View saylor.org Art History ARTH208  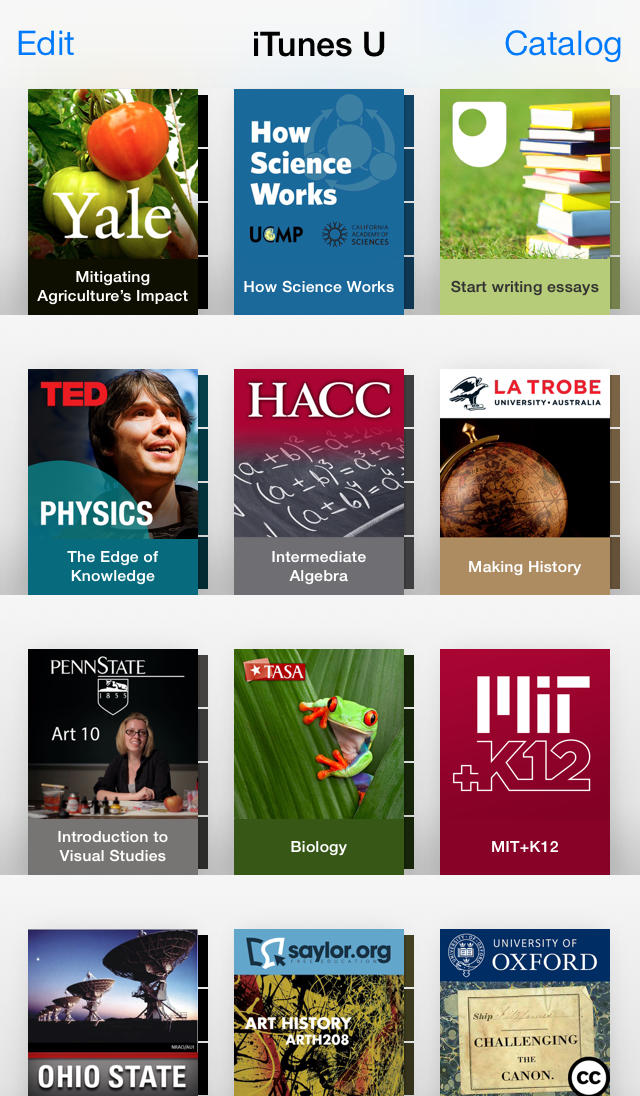[319, 1012]
